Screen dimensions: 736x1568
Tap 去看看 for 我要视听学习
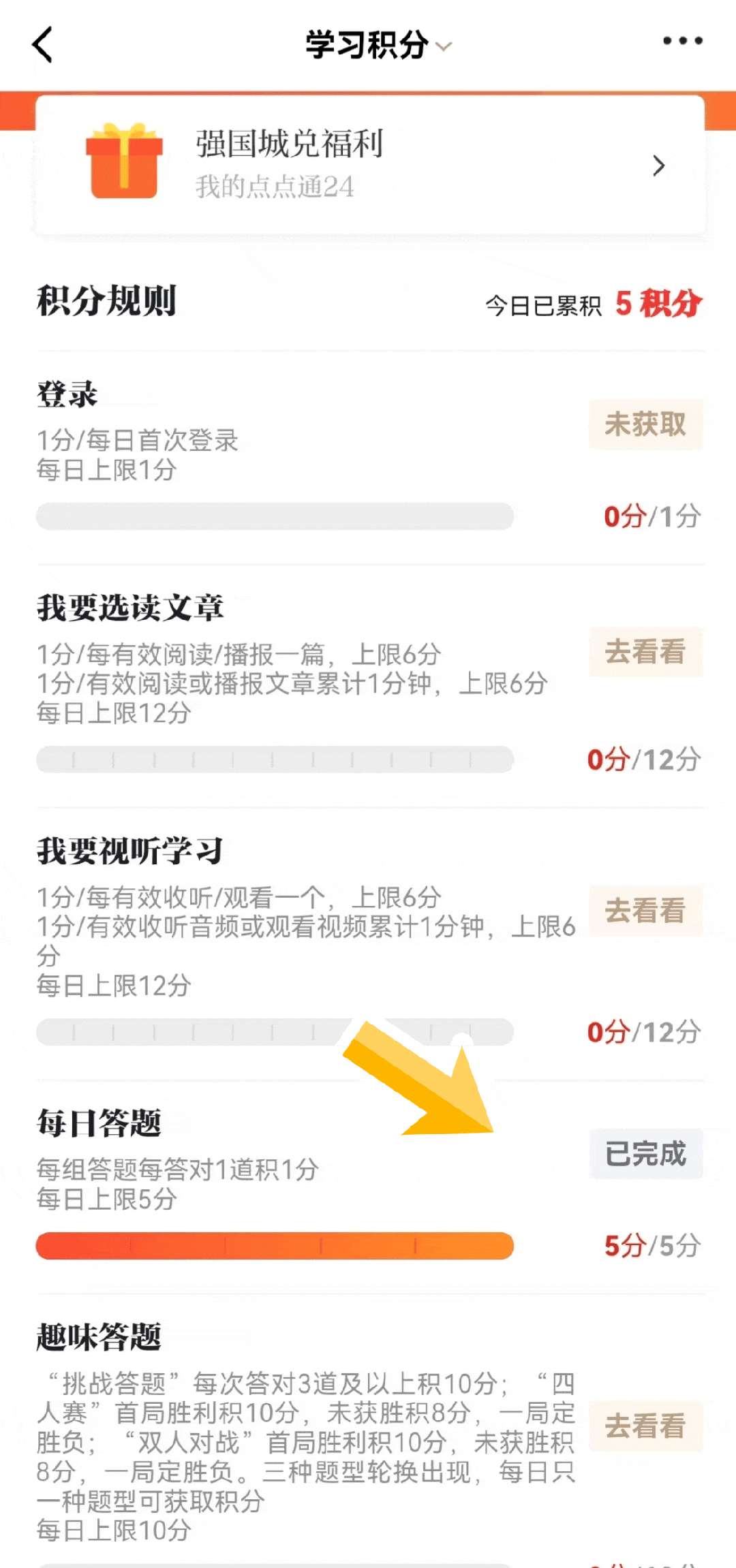[645, 911]
